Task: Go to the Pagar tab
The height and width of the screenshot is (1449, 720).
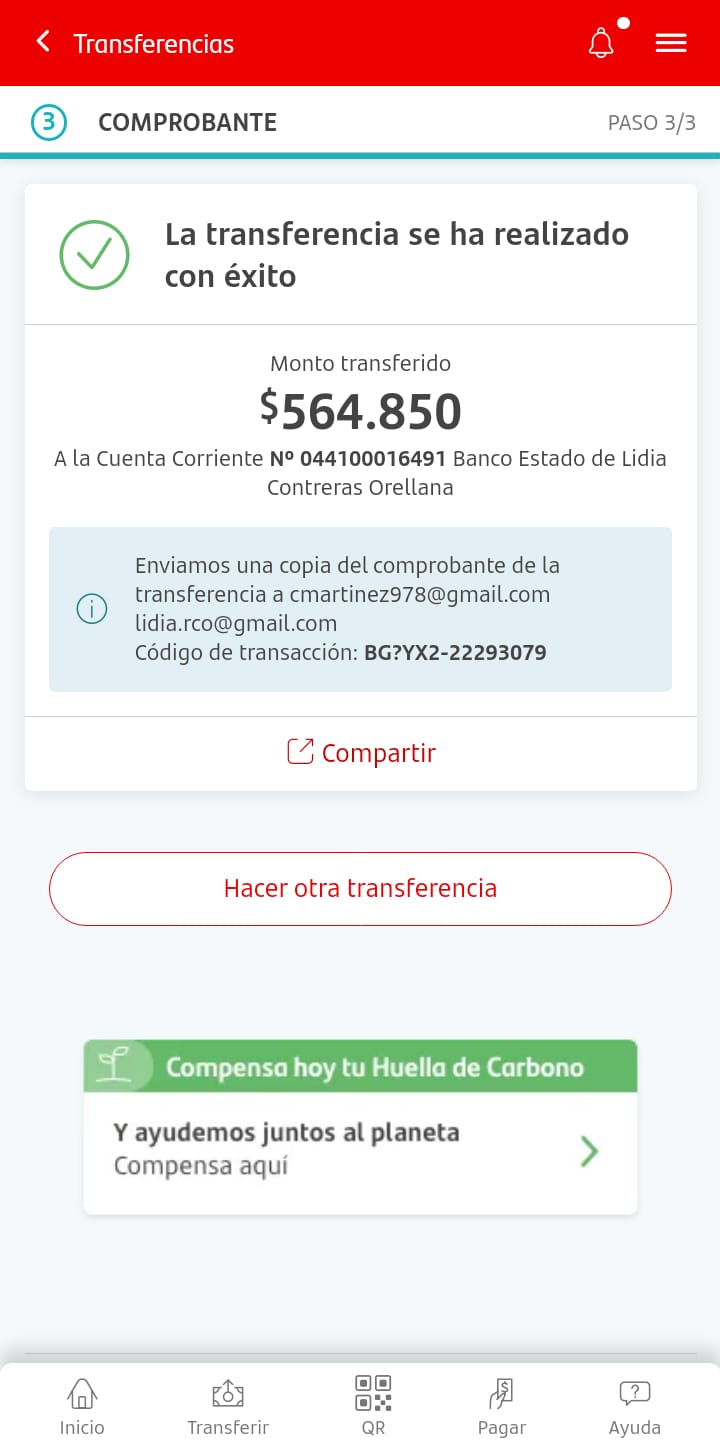Action: pos(502,1406)
